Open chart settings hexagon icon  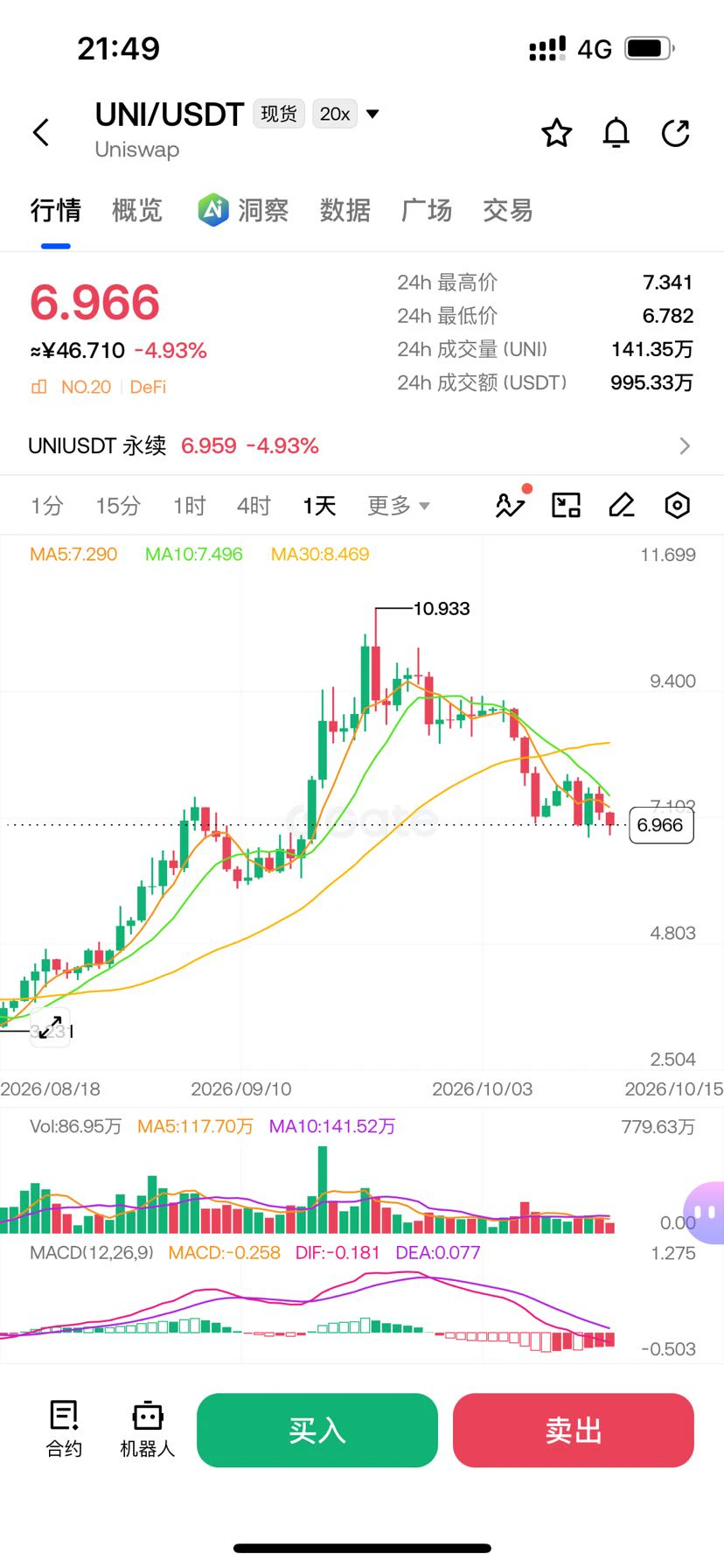pos(678,505)
